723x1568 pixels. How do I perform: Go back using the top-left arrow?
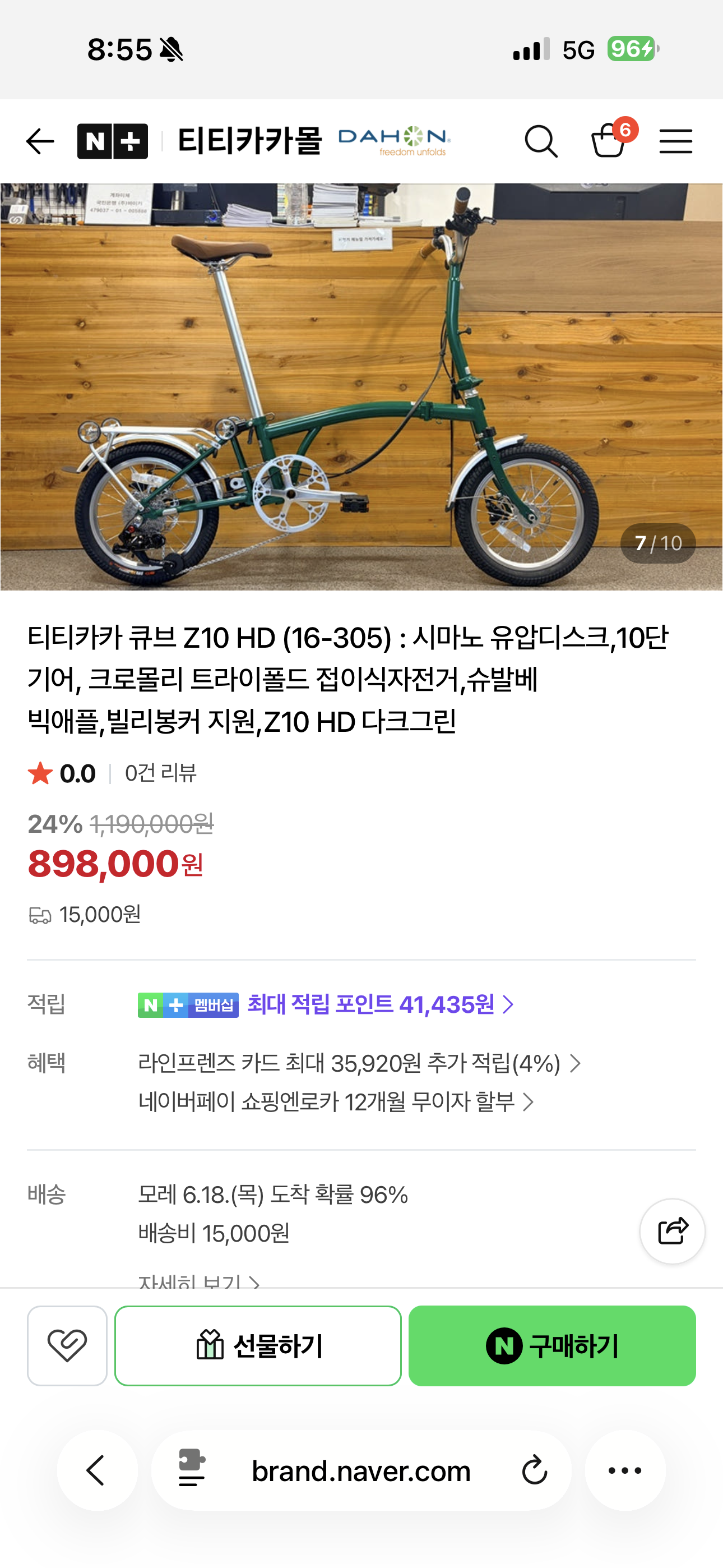[x=40, y=142]
